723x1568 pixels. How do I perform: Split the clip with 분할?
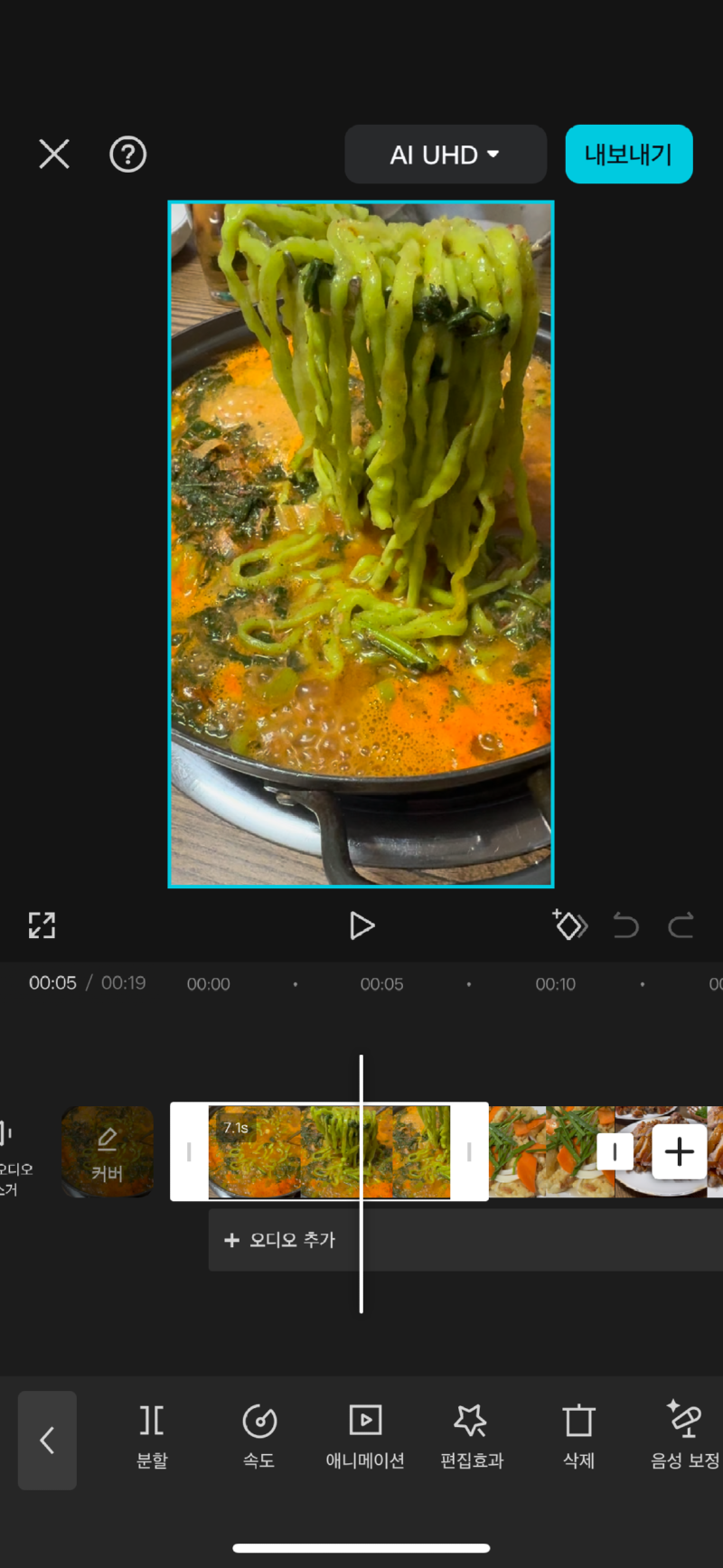coord(152,1436)
